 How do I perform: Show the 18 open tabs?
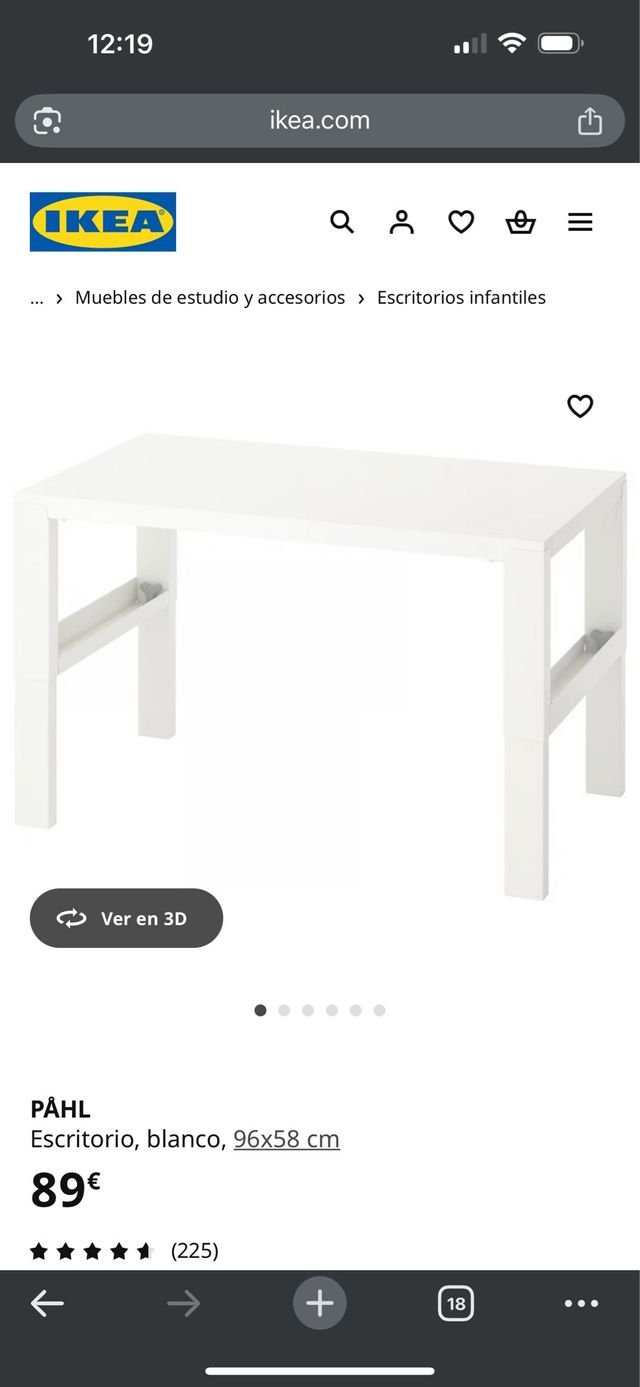456,1303
